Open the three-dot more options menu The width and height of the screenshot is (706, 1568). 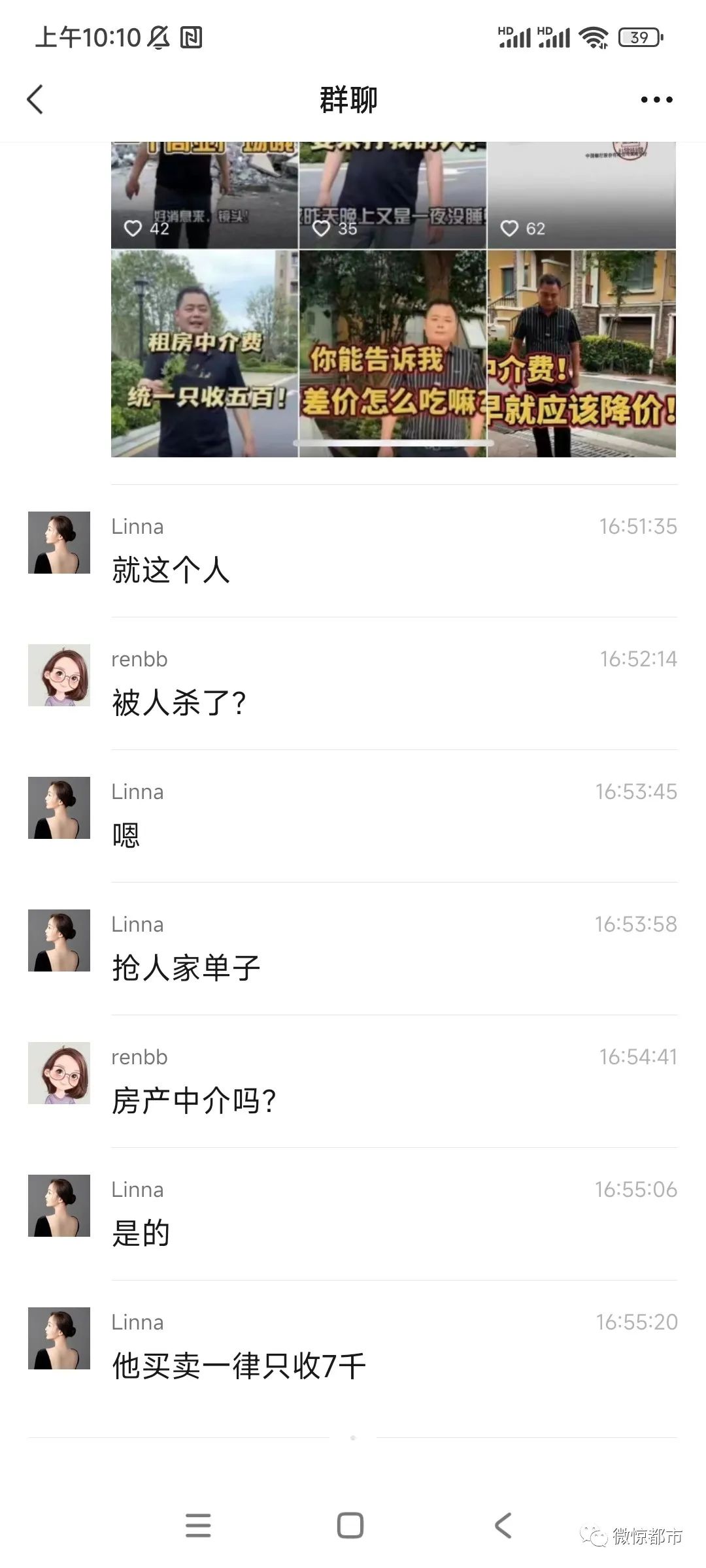(x=656, y=99)
